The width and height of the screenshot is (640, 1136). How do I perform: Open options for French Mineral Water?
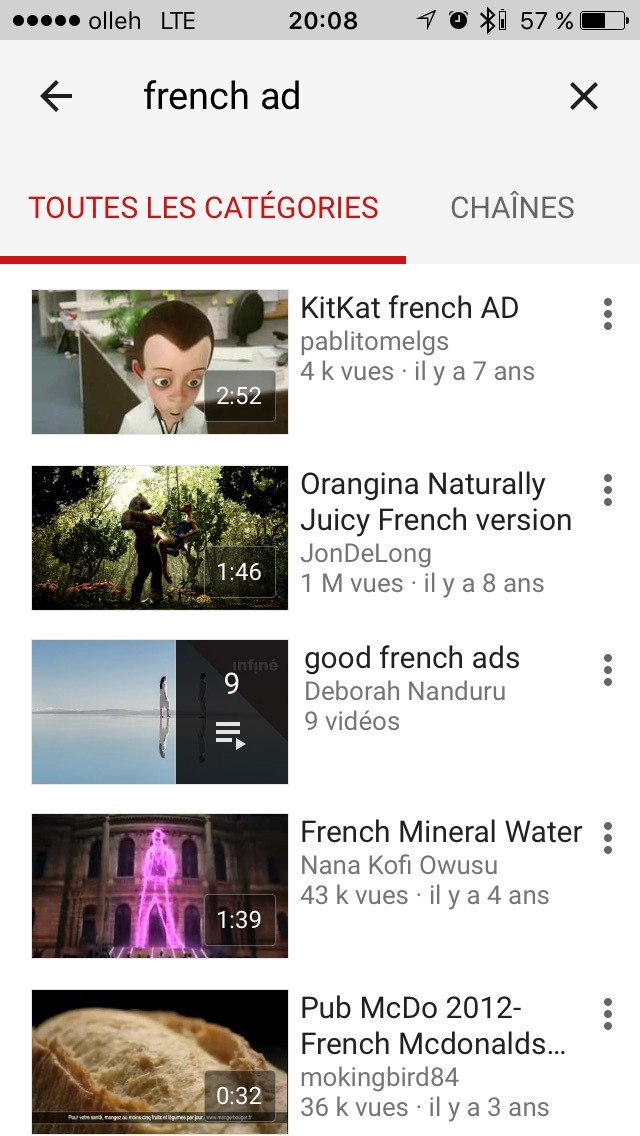[x=607, y=838]
